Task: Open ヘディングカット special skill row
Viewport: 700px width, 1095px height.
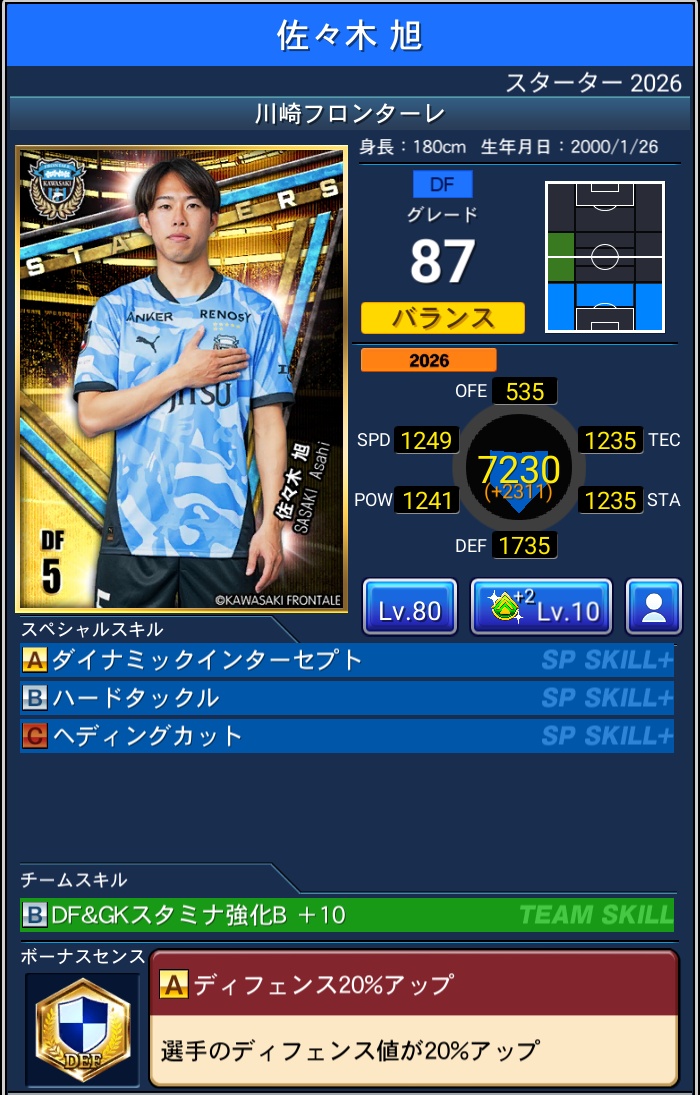Action: [346, 736]
